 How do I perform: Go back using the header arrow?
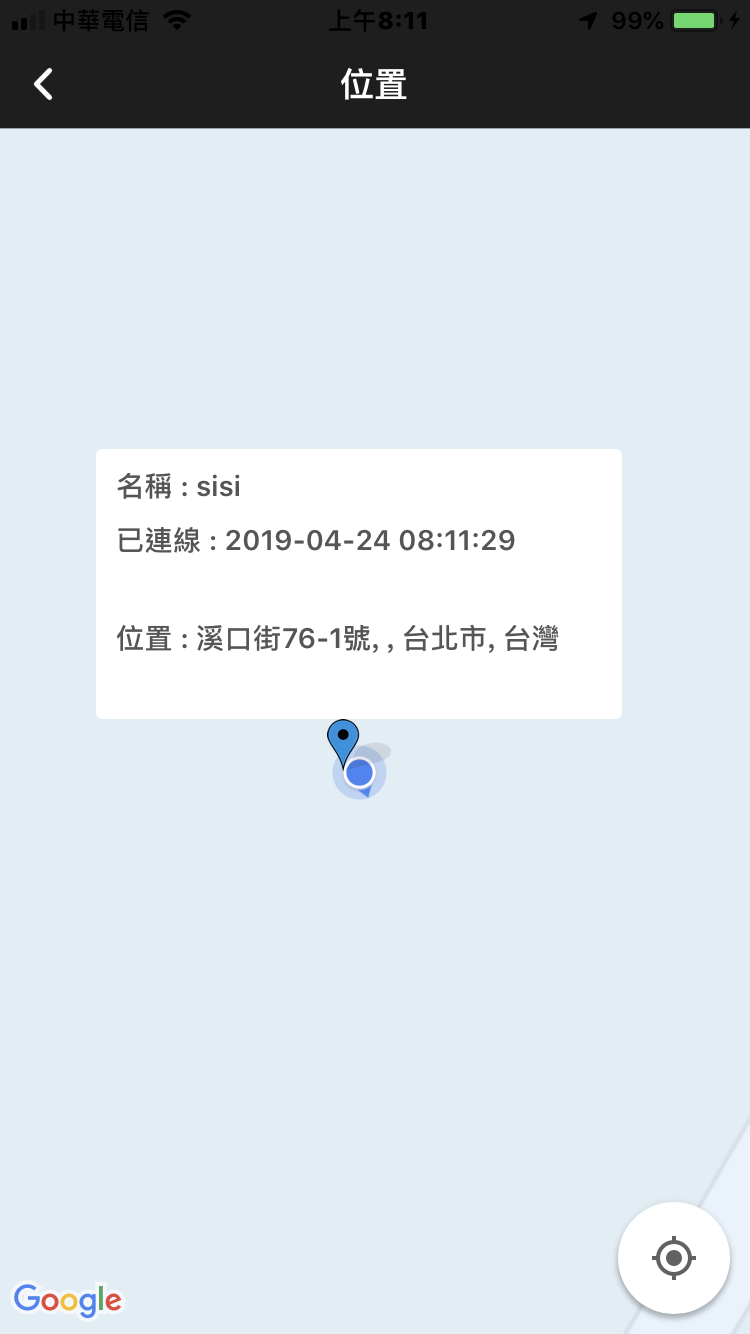(43, 85)
